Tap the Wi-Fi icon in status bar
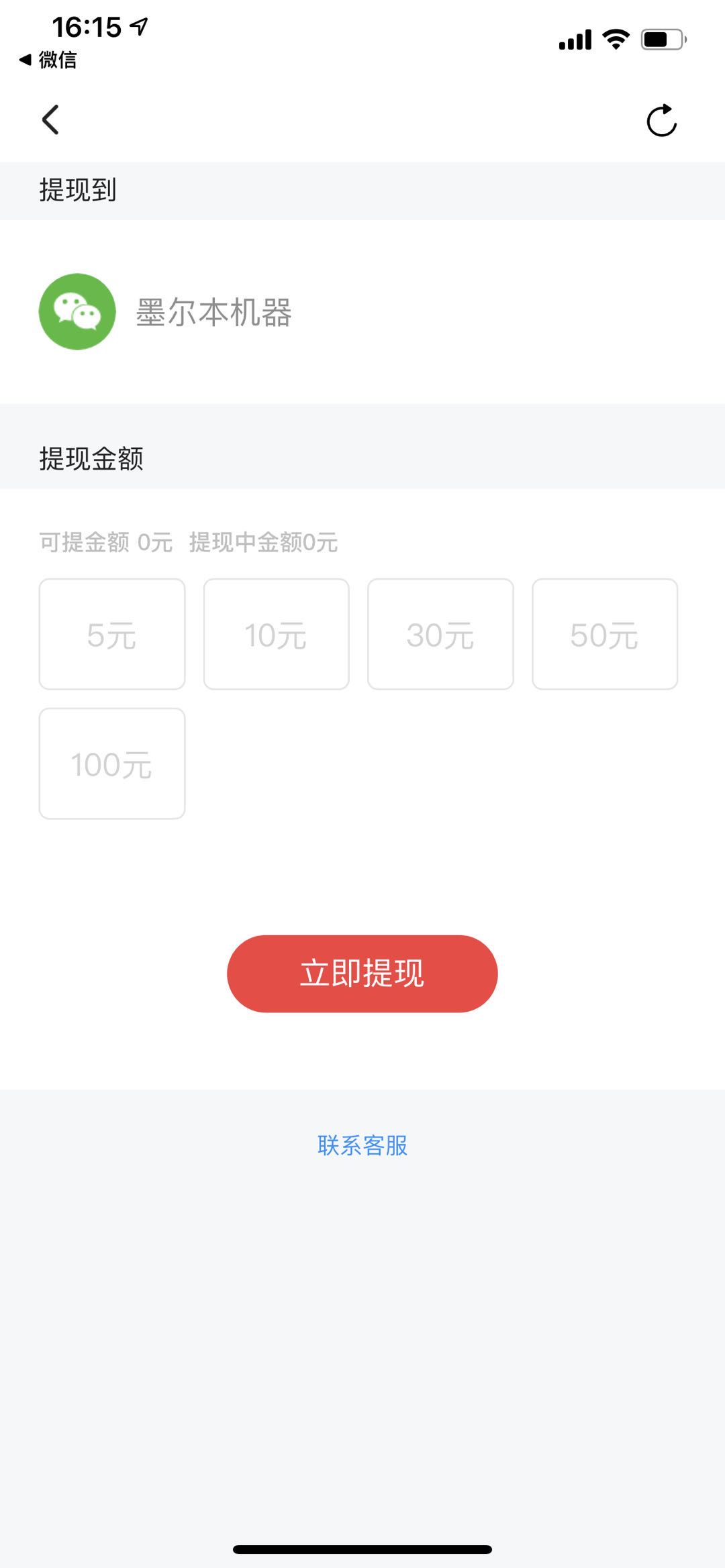The height and width of the screenshot is (1568, 725). (x=616, y=40)
